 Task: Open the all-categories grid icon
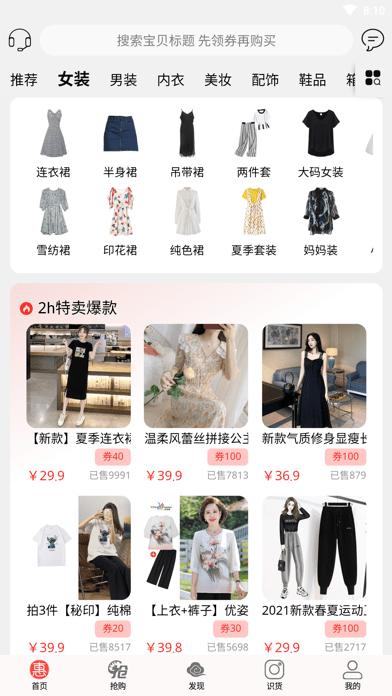click(373, 78)
